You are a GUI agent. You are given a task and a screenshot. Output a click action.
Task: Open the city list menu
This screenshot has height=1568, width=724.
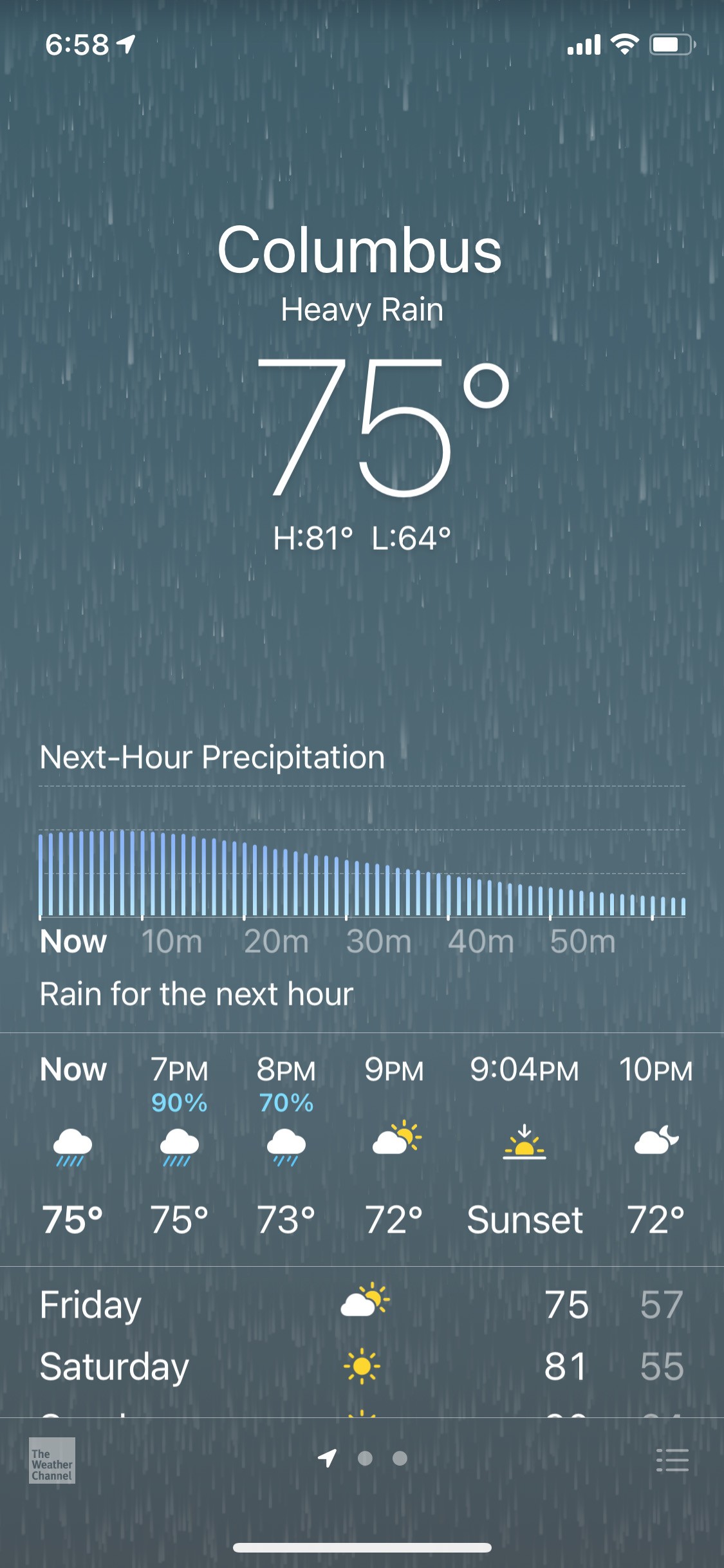(x=672, y=1460)
